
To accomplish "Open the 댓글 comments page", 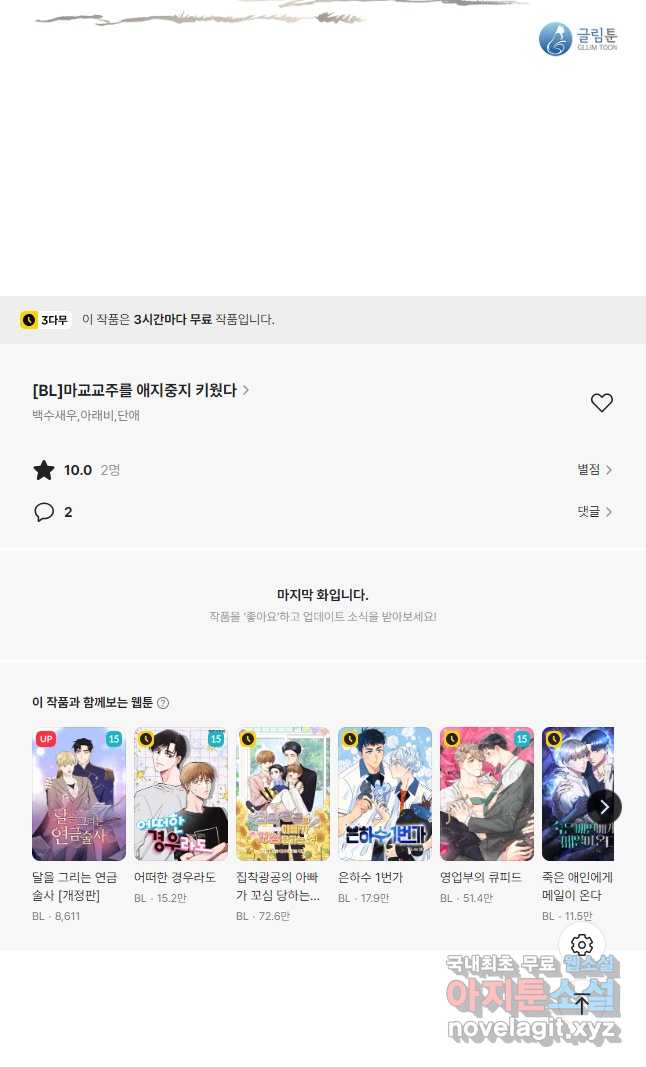I will (x=594, y=512).
